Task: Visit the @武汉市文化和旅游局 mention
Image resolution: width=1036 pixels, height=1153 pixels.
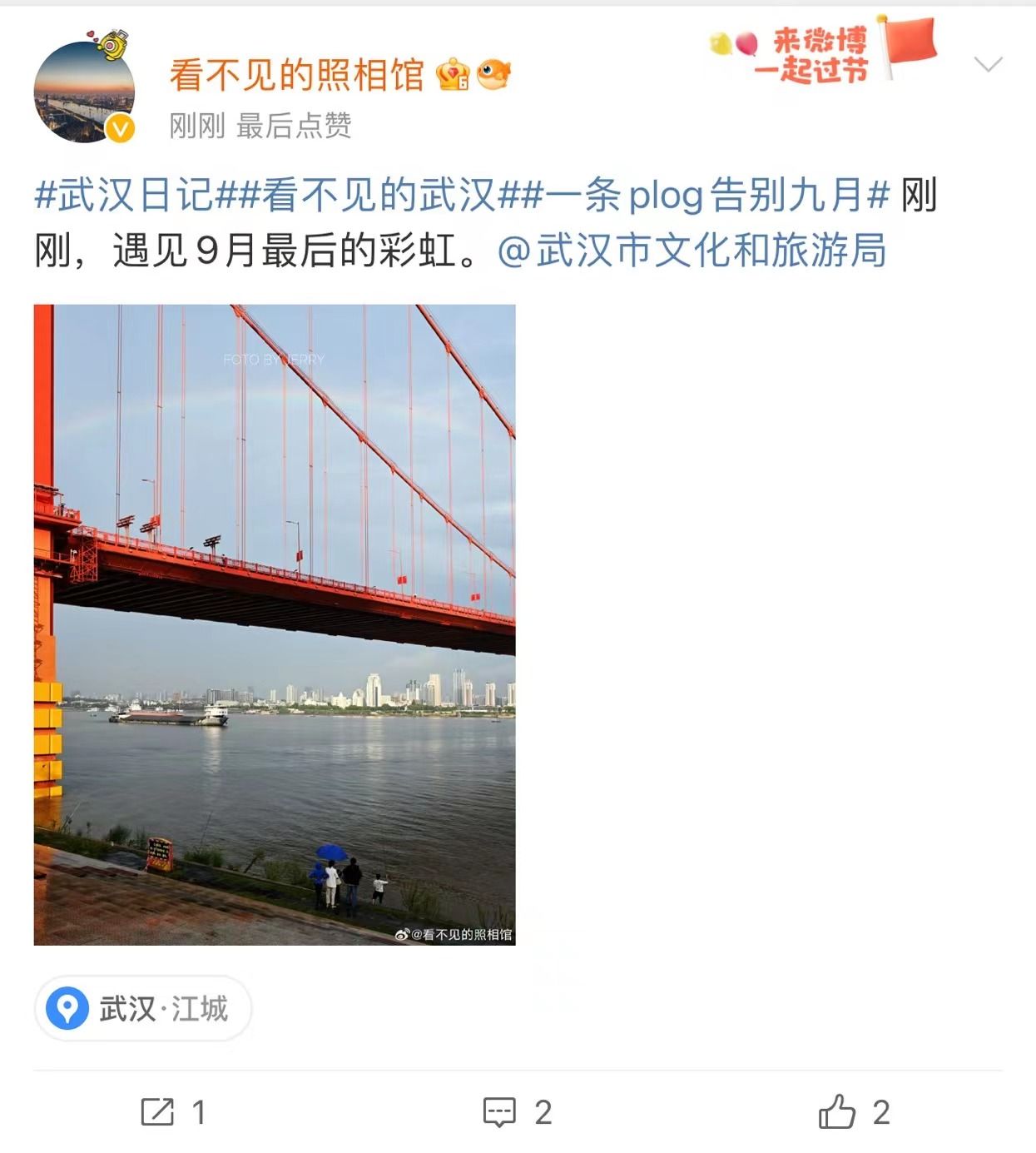Action: pyautogui.click(x=691, y=251)
